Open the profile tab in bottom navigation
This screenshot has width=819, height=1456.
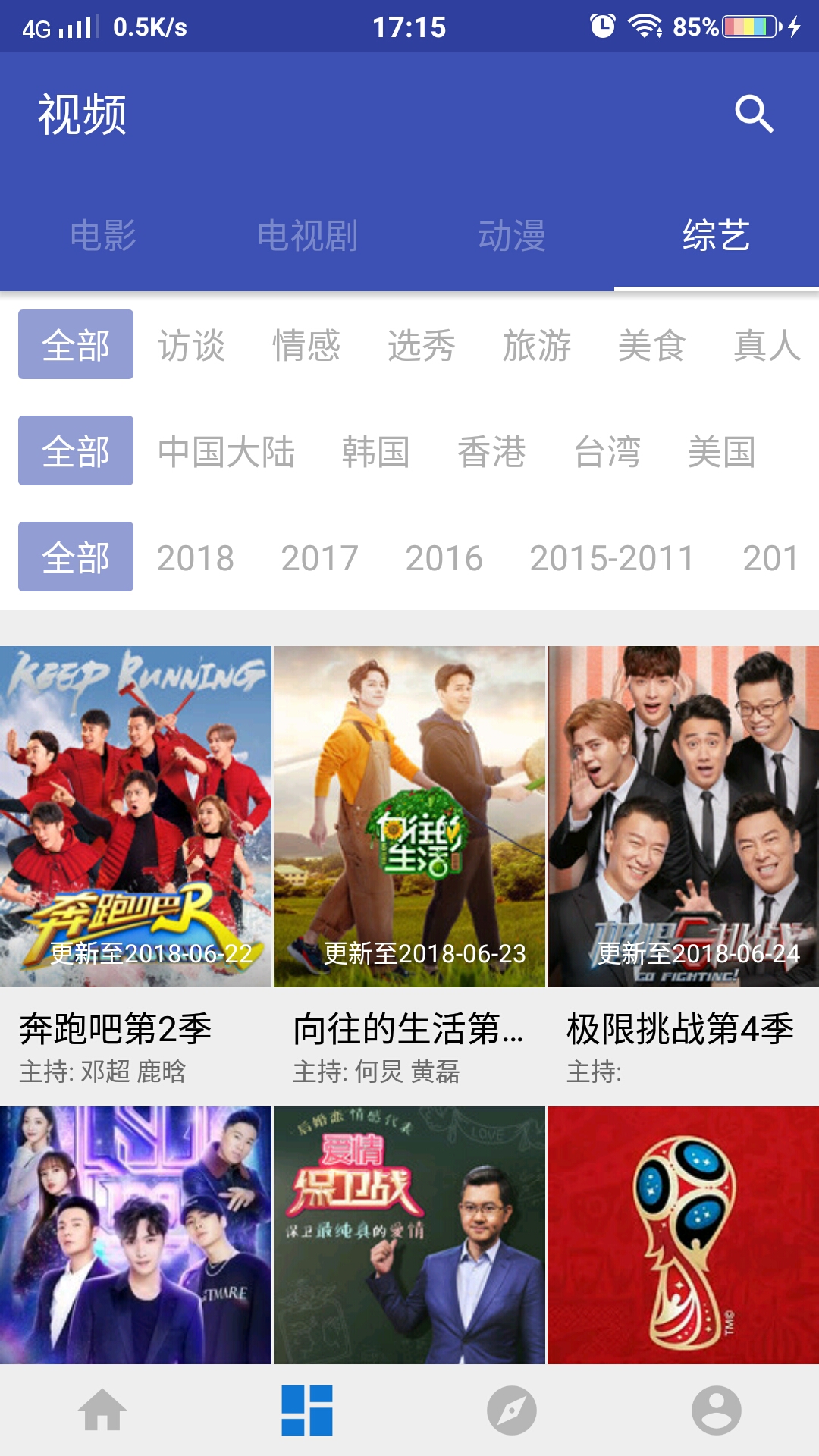(717, 1410)
